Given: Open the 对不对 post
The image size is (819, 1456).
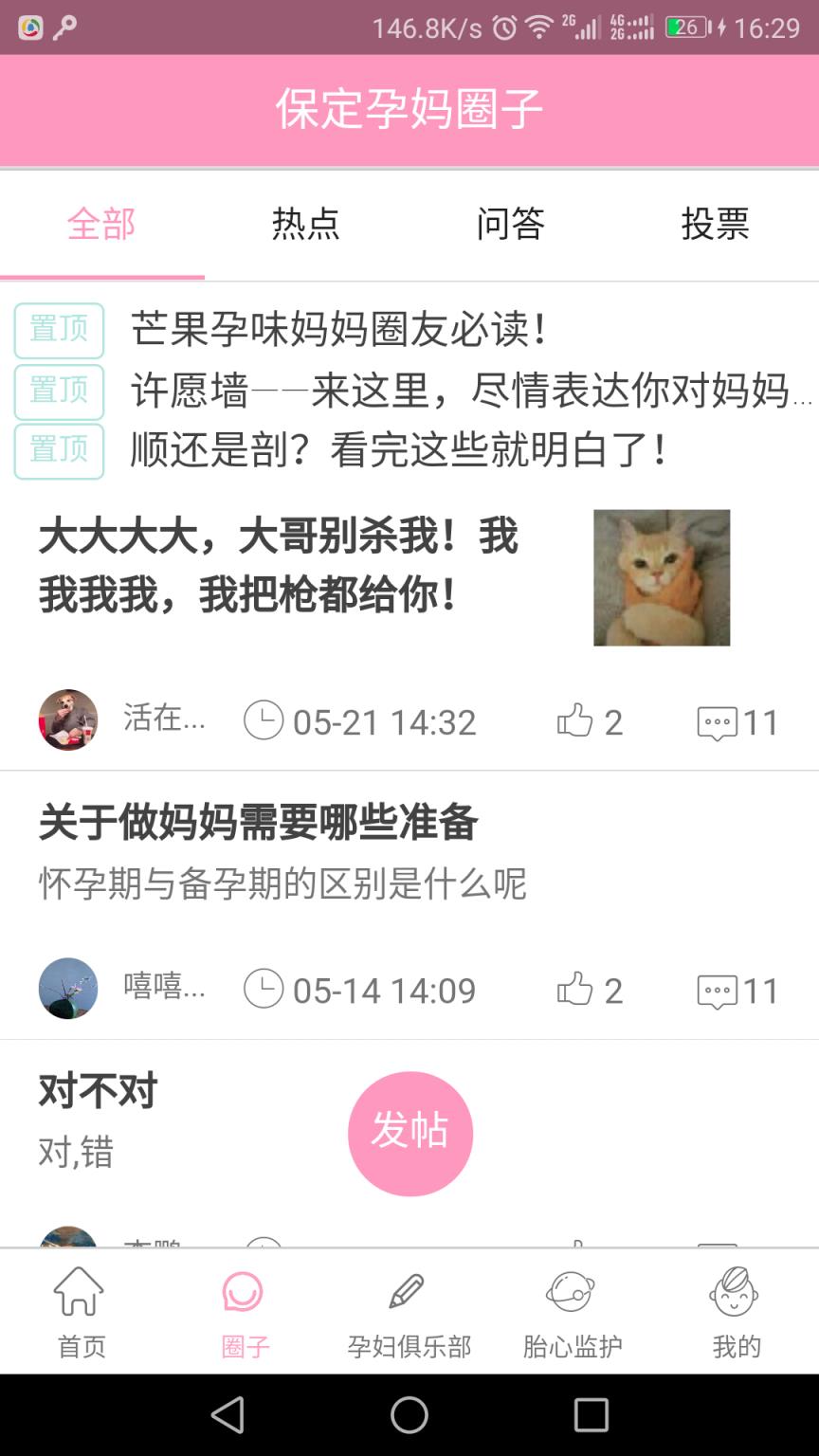Looking at the screenshot, I should [98, 1092].
